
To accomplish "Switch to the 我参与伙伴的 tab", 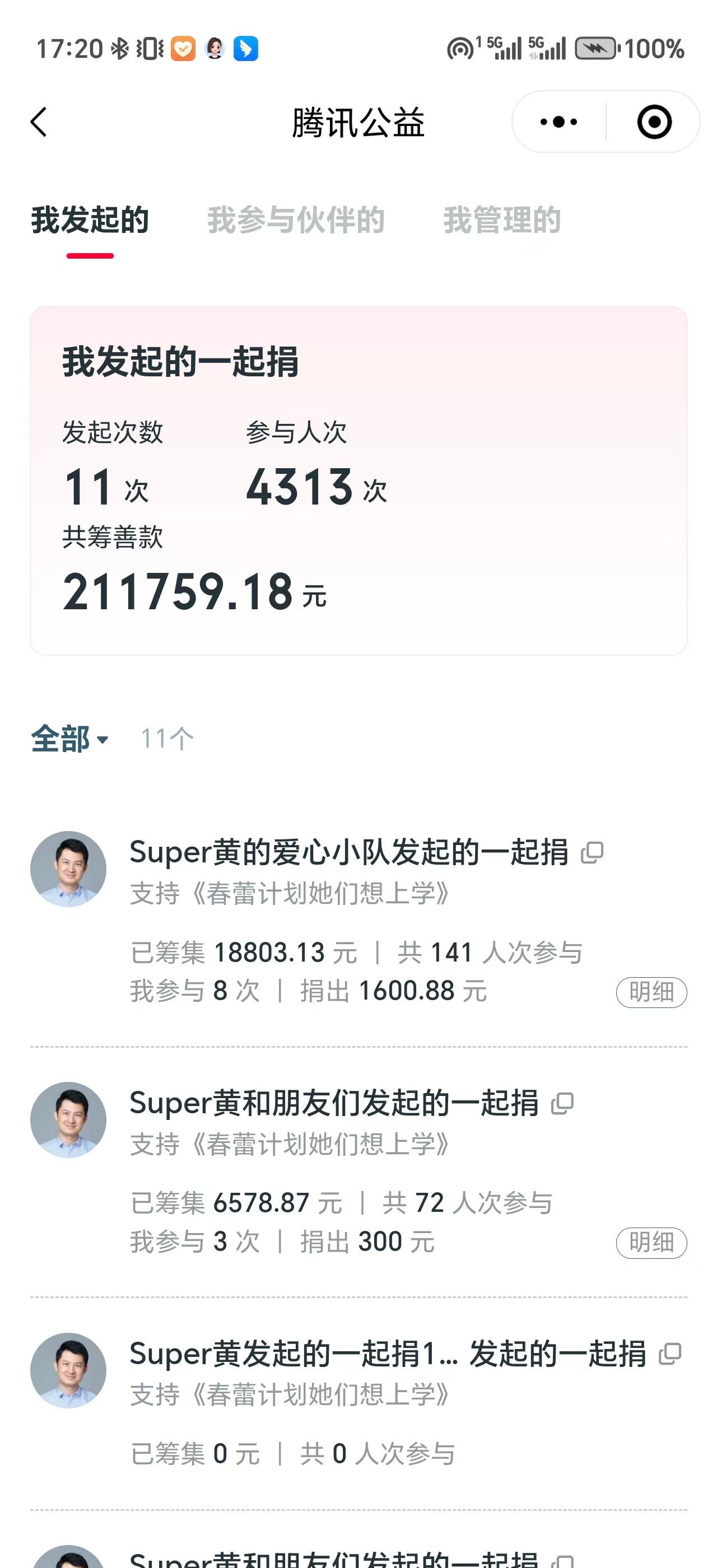I will point(296,220).
